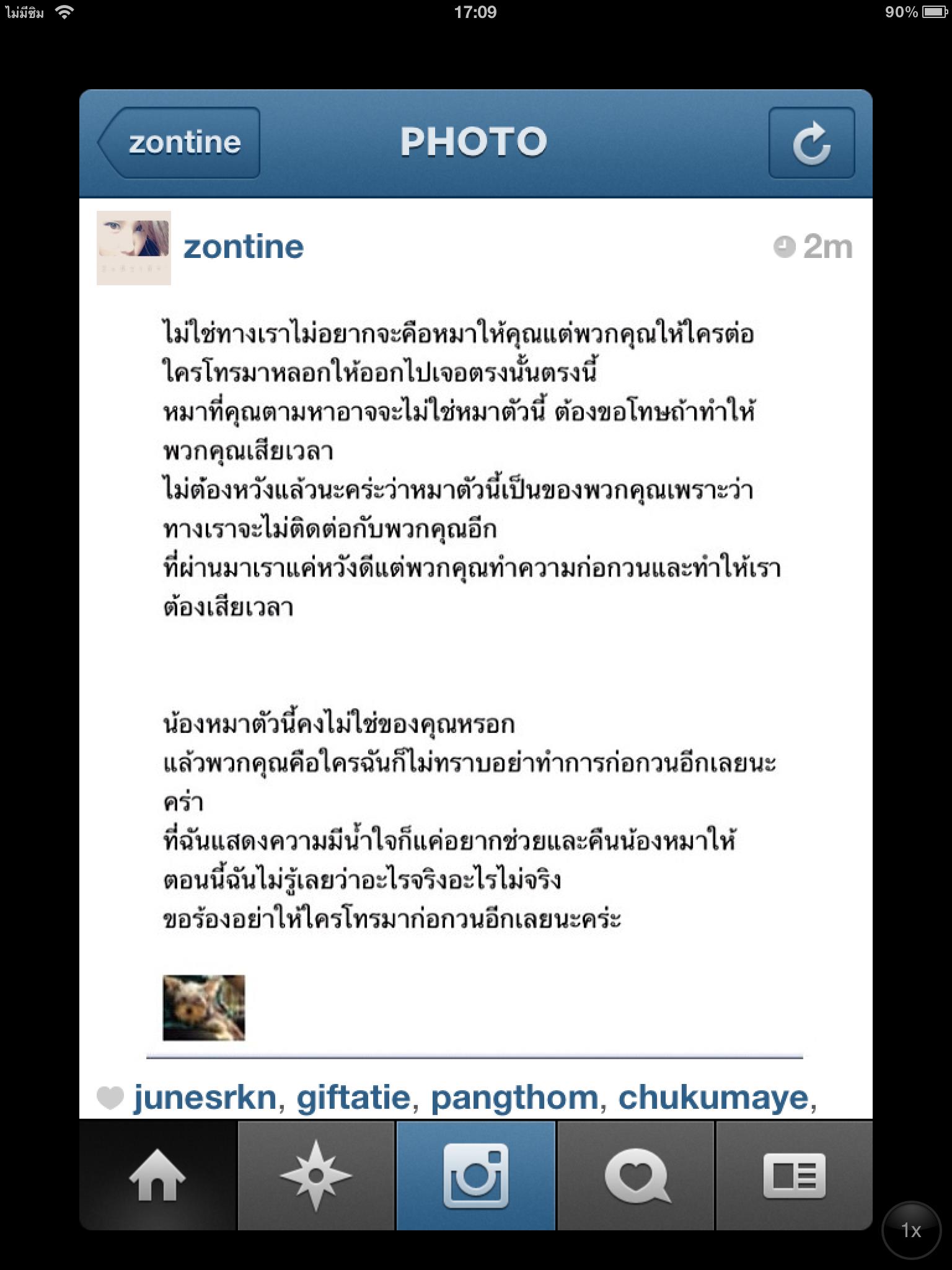Switch to the Home feed tab
Image resolution: width=952 pixels, height=1270 pixels.
(x=157, y=1176)
